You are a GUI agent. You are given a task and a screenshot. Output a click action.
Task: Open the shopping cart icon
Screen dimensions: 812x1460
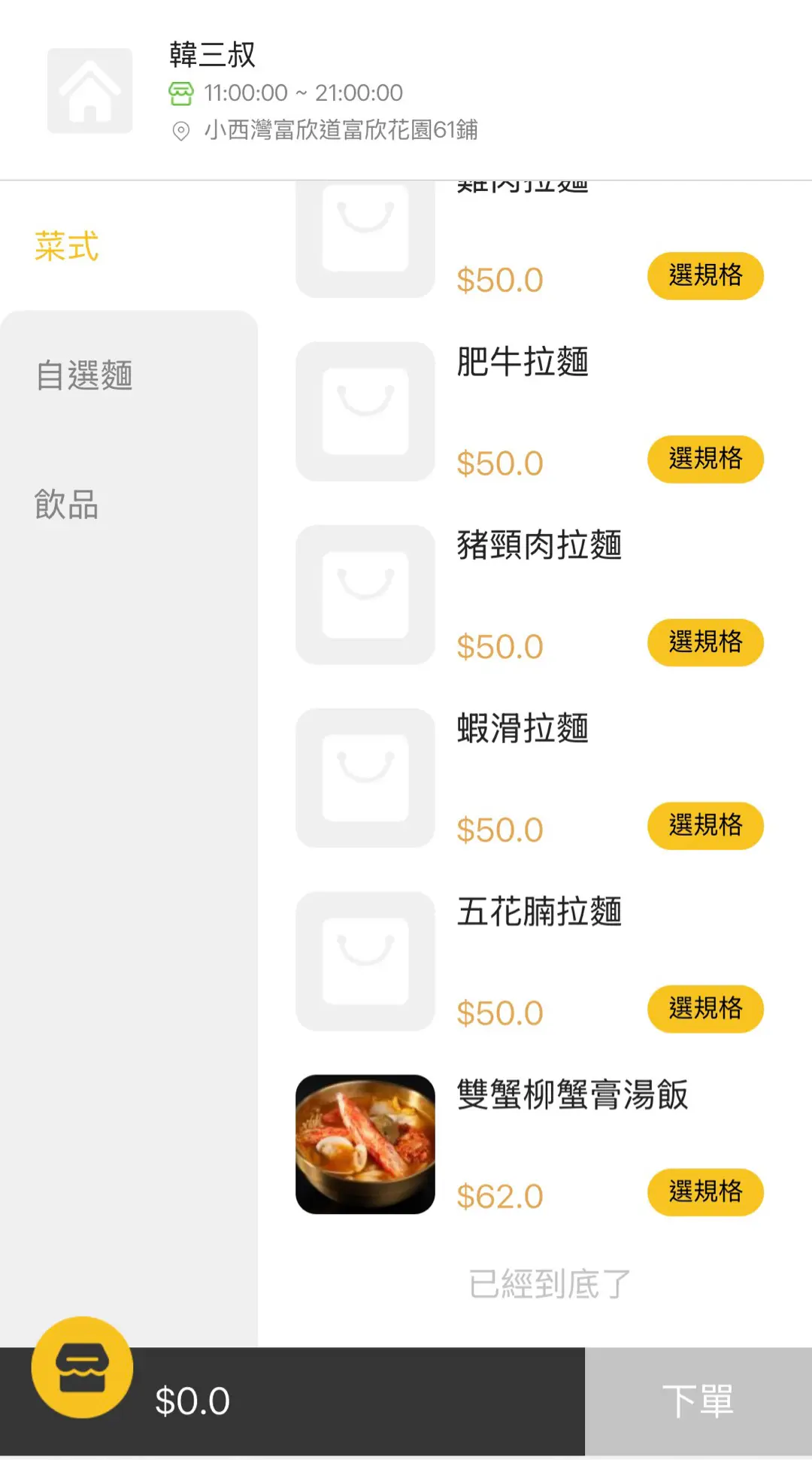pyautogui.click(x=82, y=1367)
